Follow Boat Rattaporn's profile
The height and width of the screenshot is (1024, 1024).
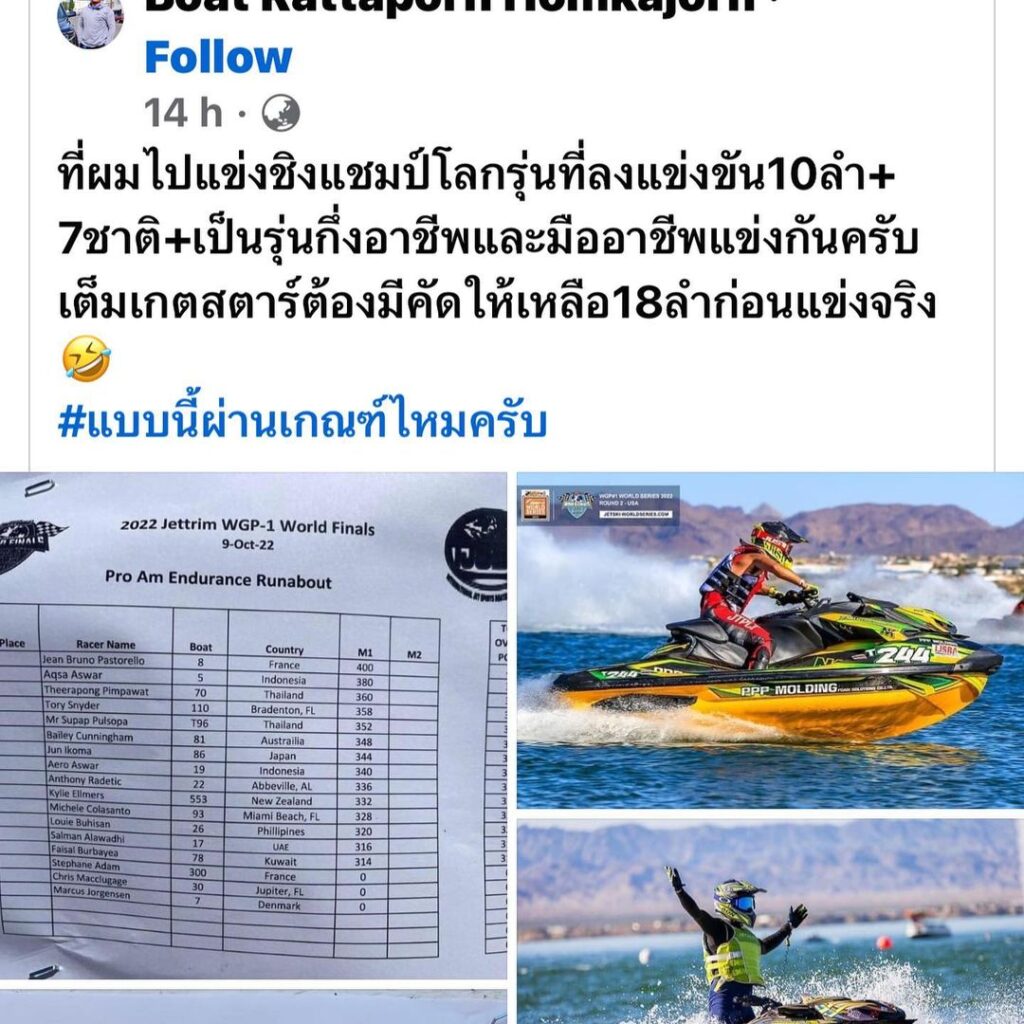click(x=218, y=58)
